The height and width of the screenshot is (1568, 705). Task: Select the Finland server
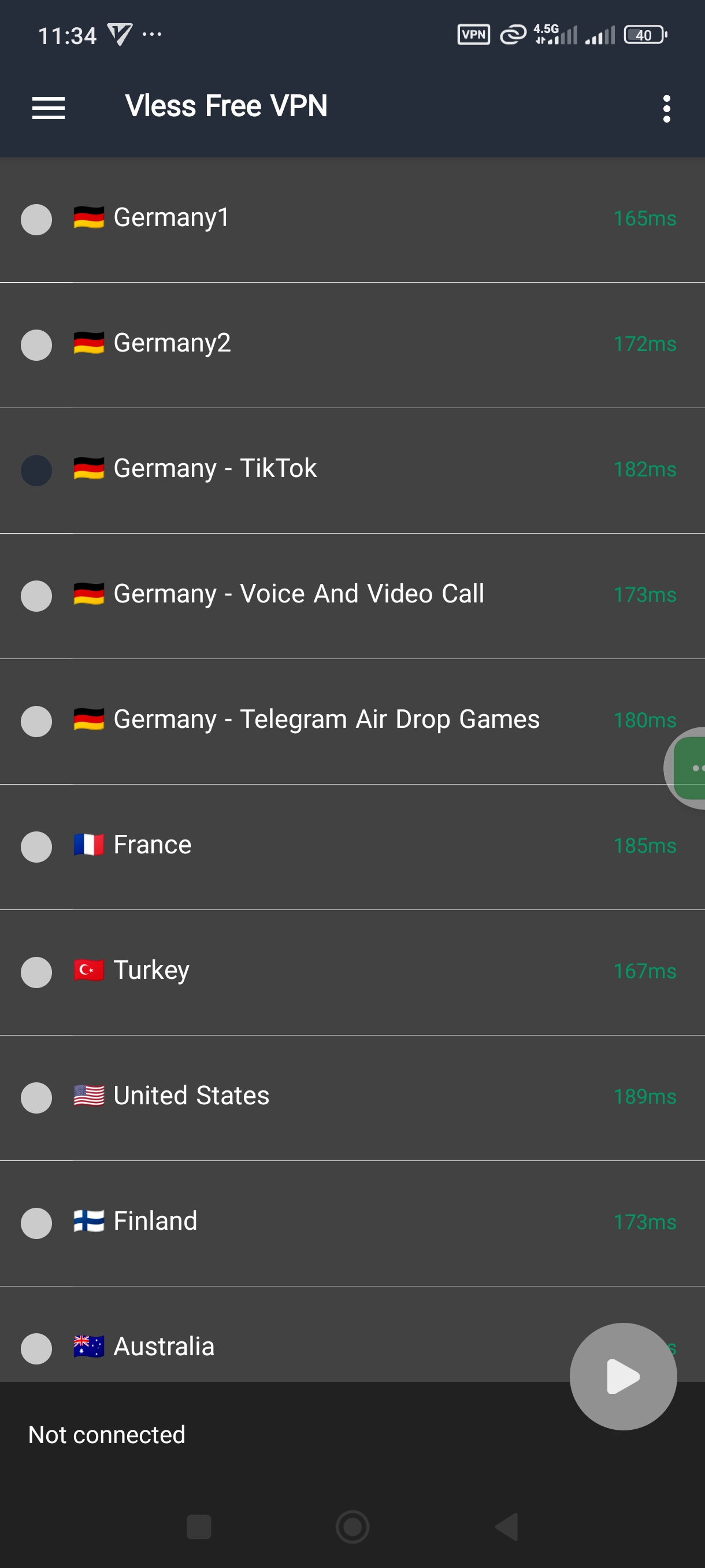[352, 1223]
